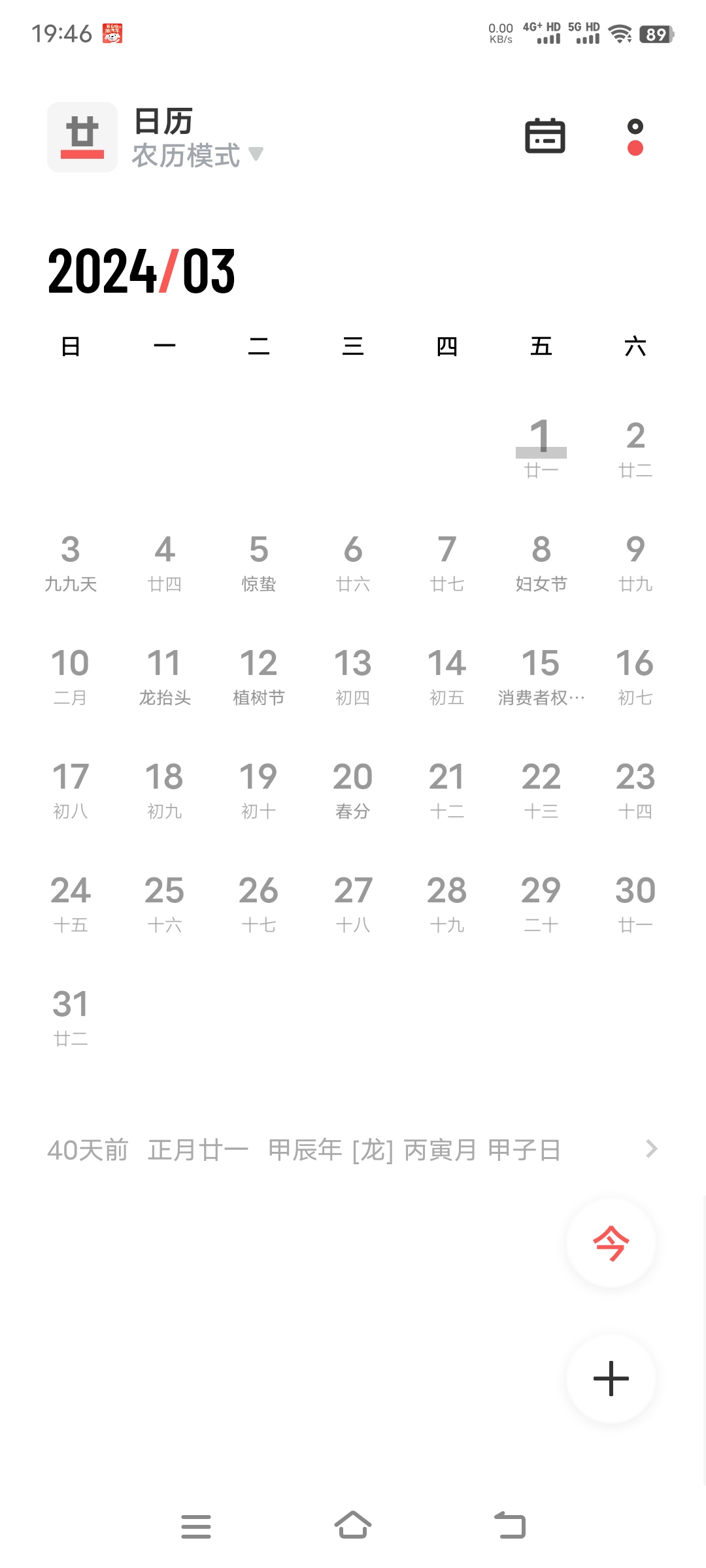Select March 24 date
Image resolution: width=706 pixels, height=1568 pixels.
(x=71, y=903)
